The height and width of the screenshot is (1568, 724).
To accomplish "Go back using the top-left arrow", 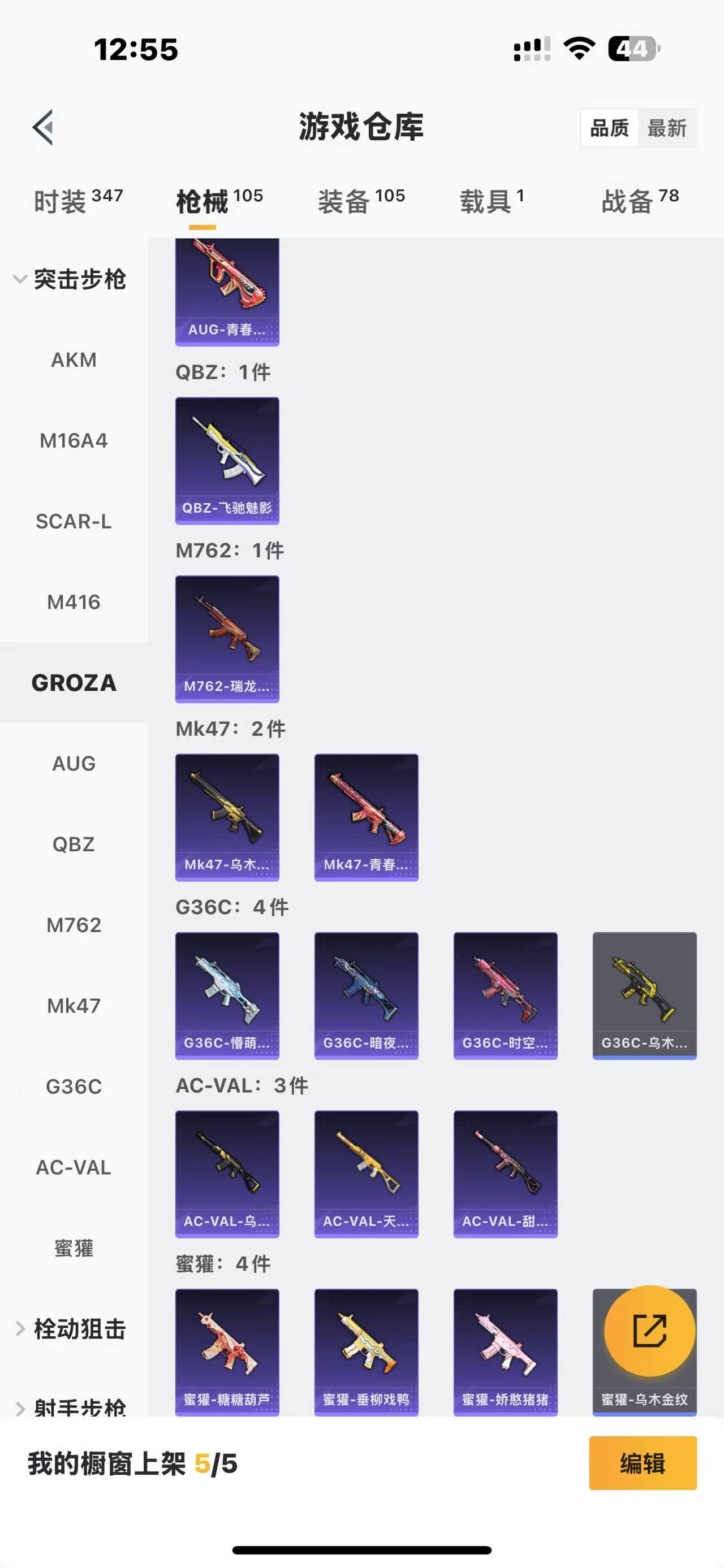I will pyautogui.click(x=43, y=127).
